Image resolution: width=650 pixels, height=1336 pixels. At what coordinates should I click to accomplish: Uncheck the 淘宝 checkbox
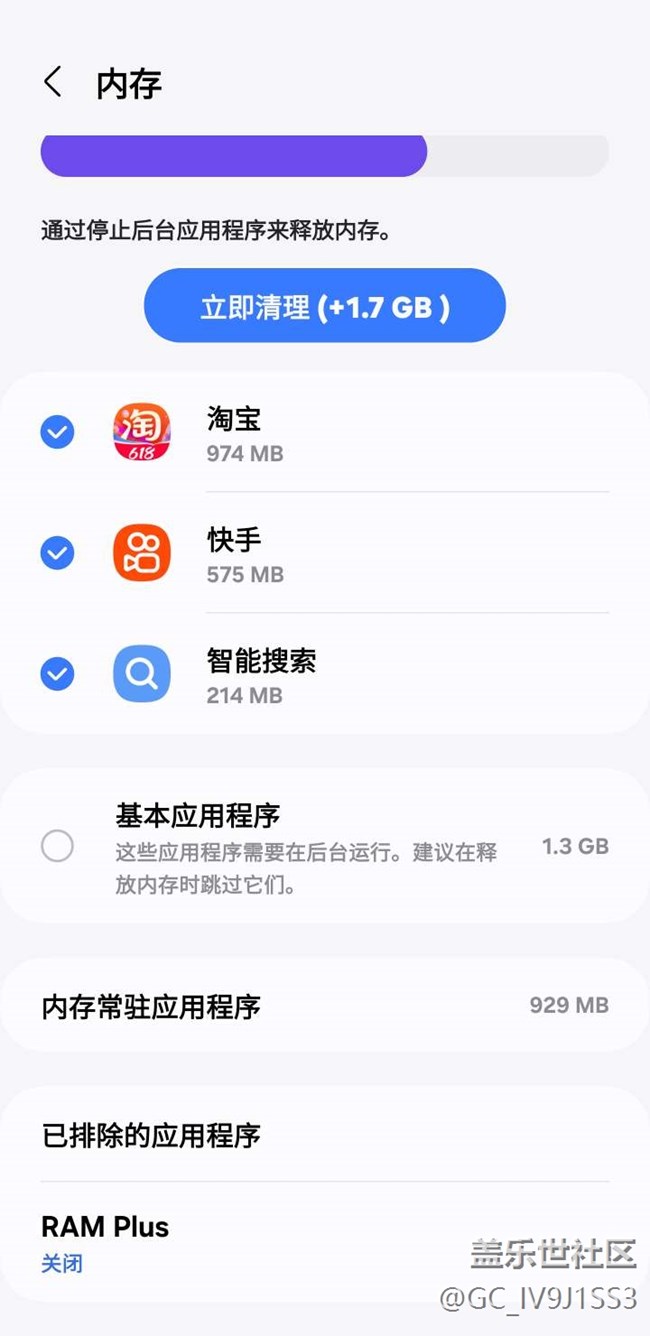coord(57,432)
